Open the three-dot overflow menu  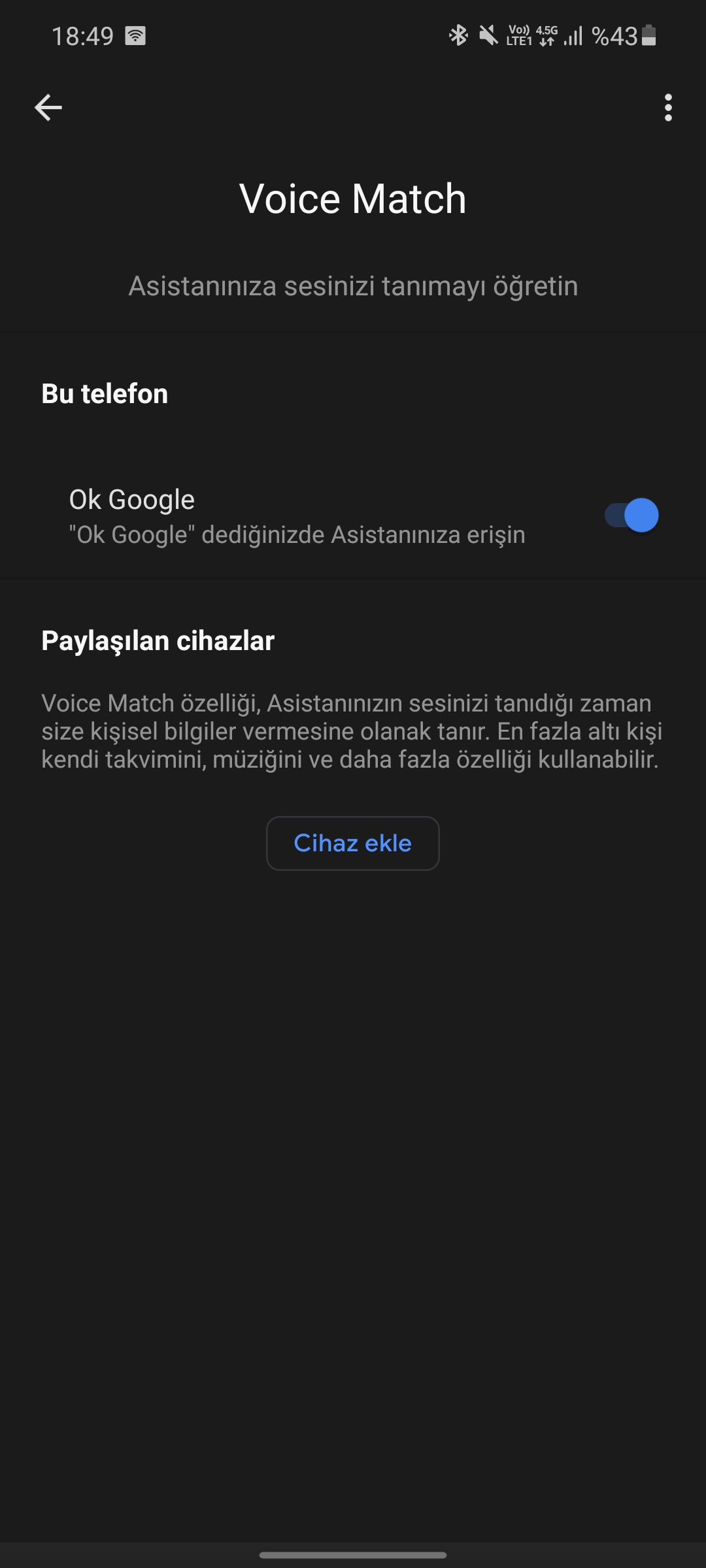(x=667, y=108)
